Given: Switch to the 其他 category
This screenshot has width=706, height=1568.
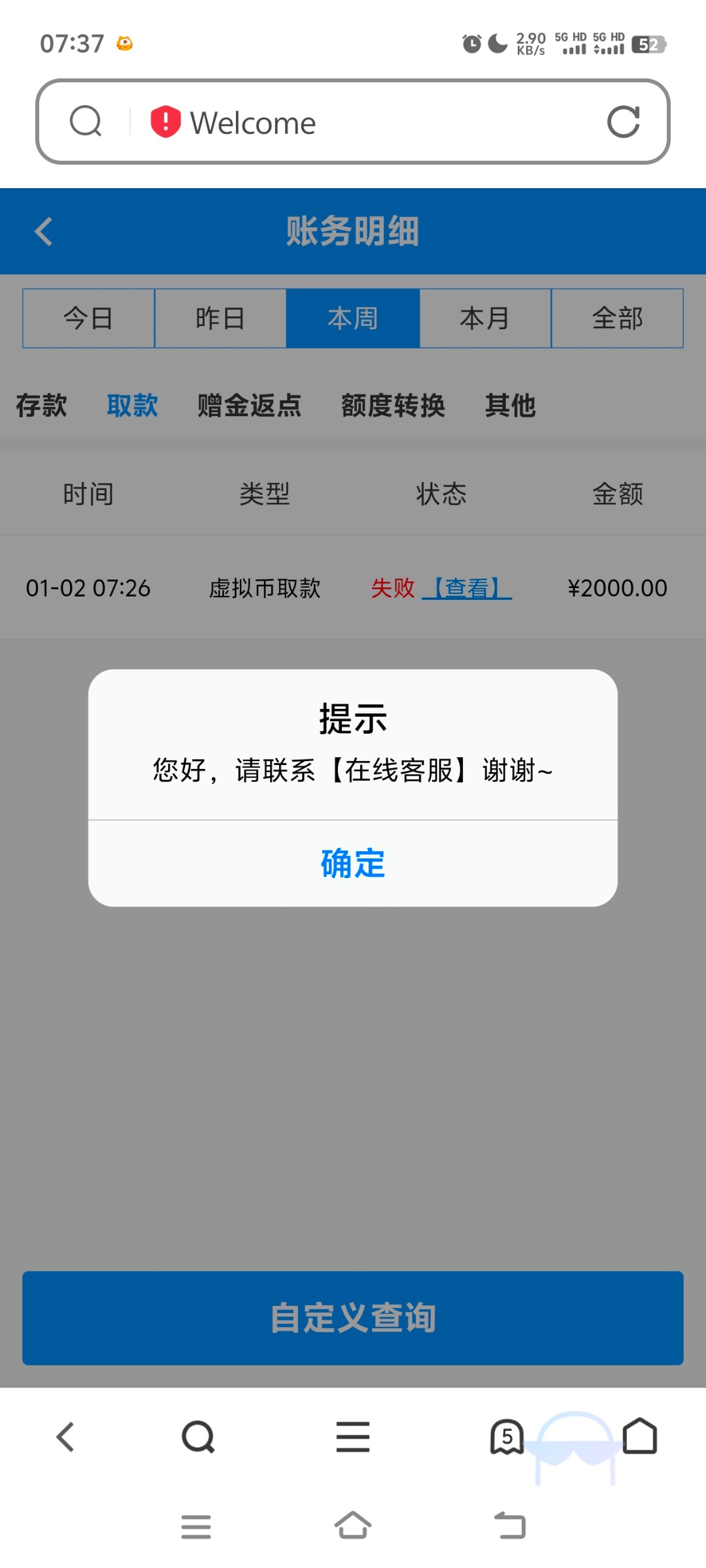Looking at the screenshot, I should click(x=510, y=405).
